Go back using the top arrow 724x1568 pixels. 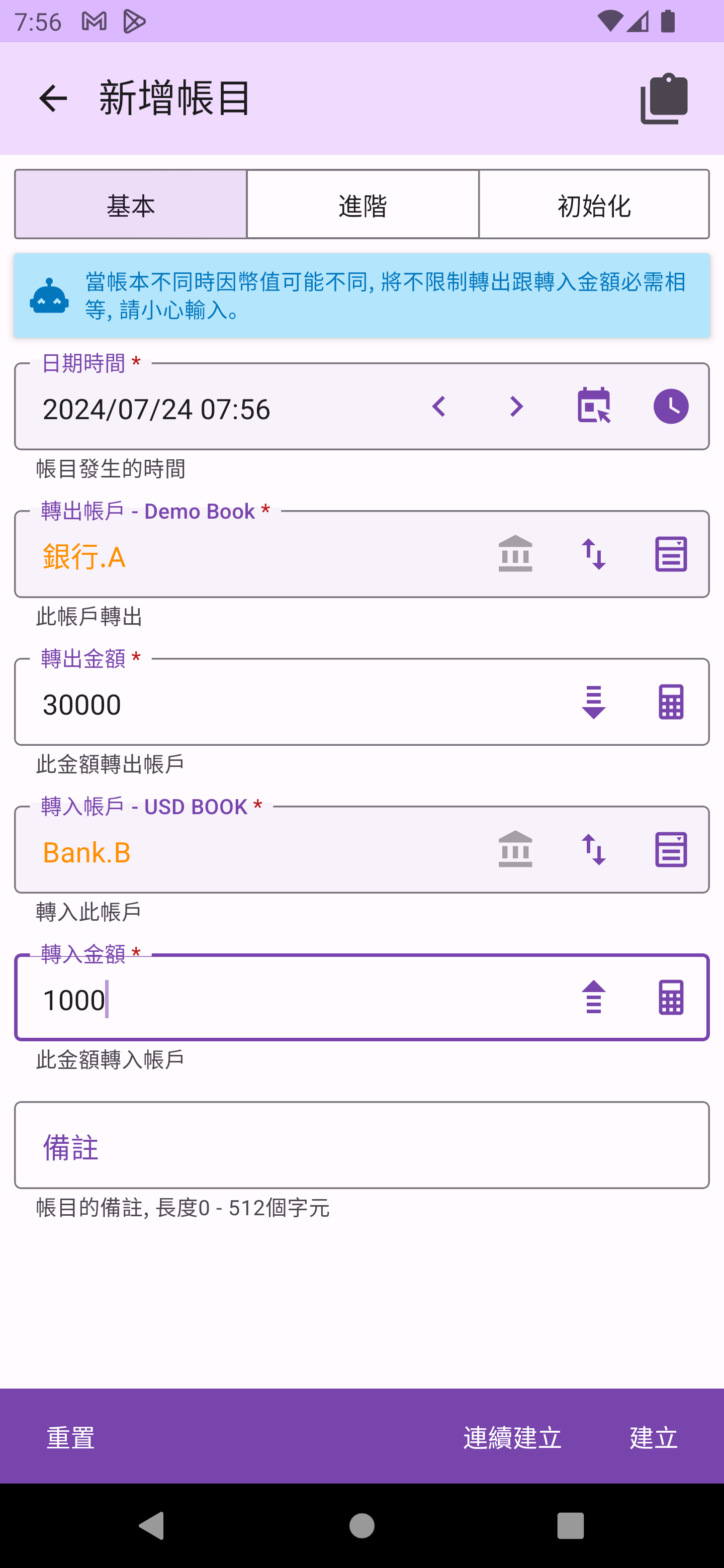[53, 99]
